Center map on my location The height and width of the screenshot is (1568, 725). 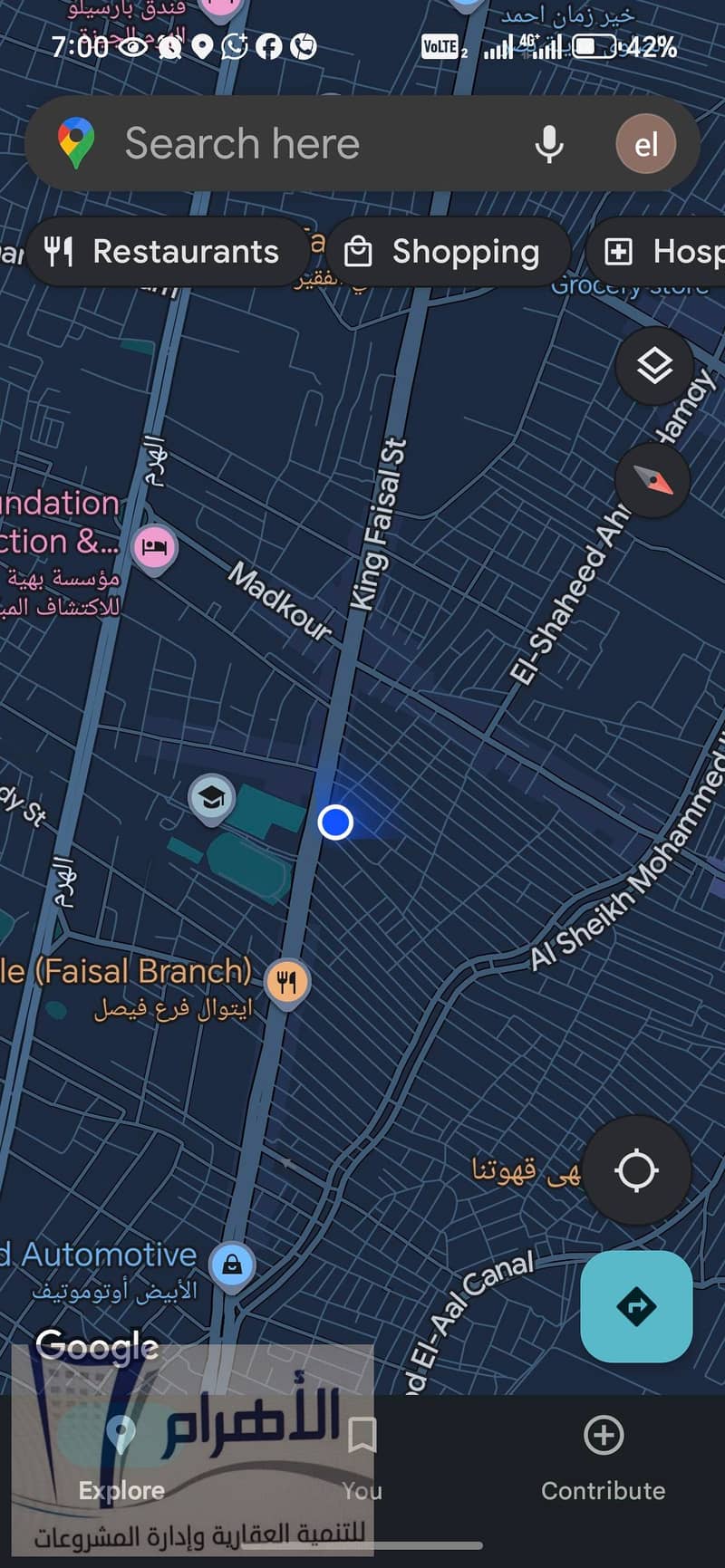[636, 1170]
